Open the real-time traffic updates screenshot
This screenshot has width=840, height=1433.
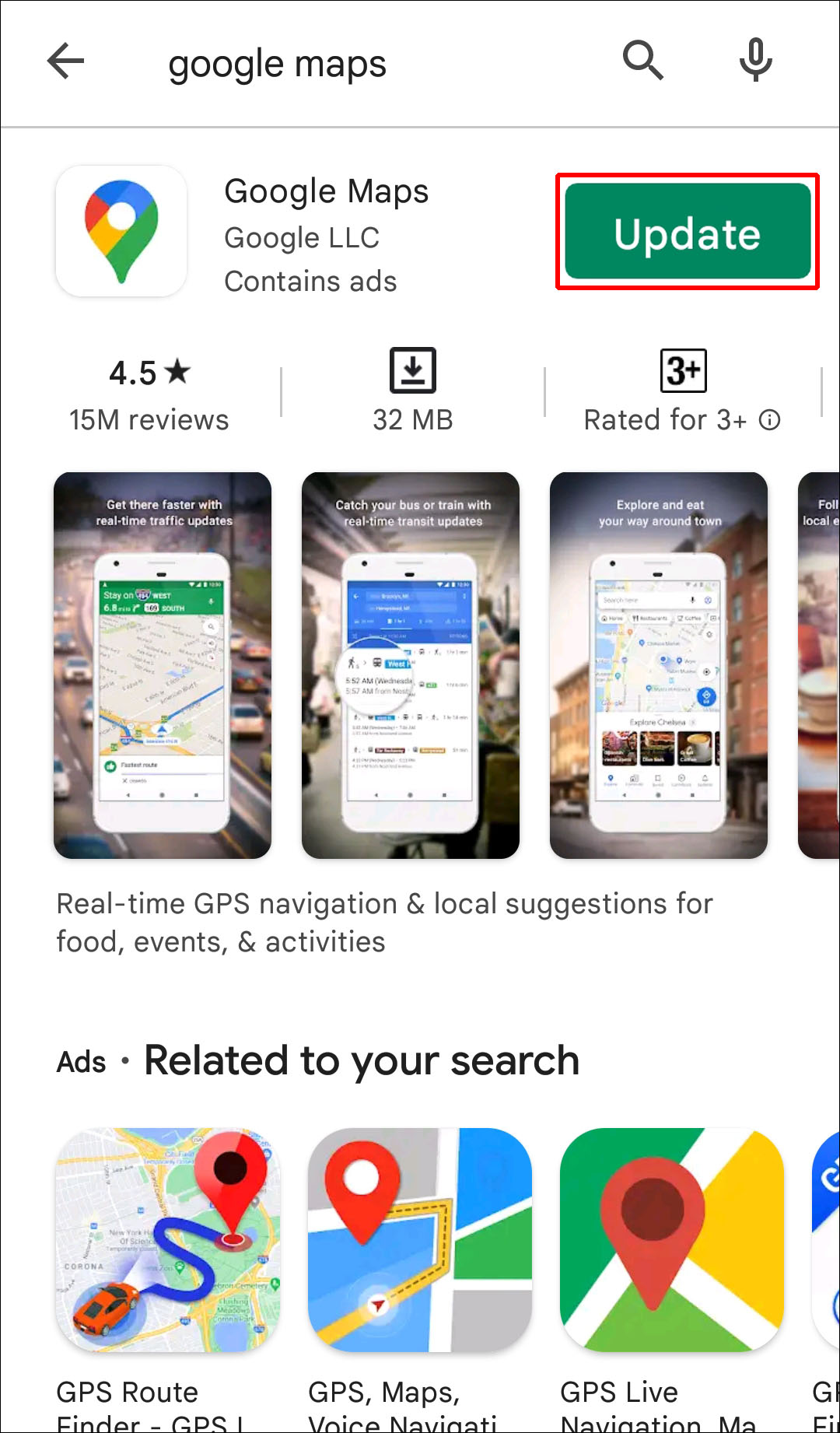162,665
